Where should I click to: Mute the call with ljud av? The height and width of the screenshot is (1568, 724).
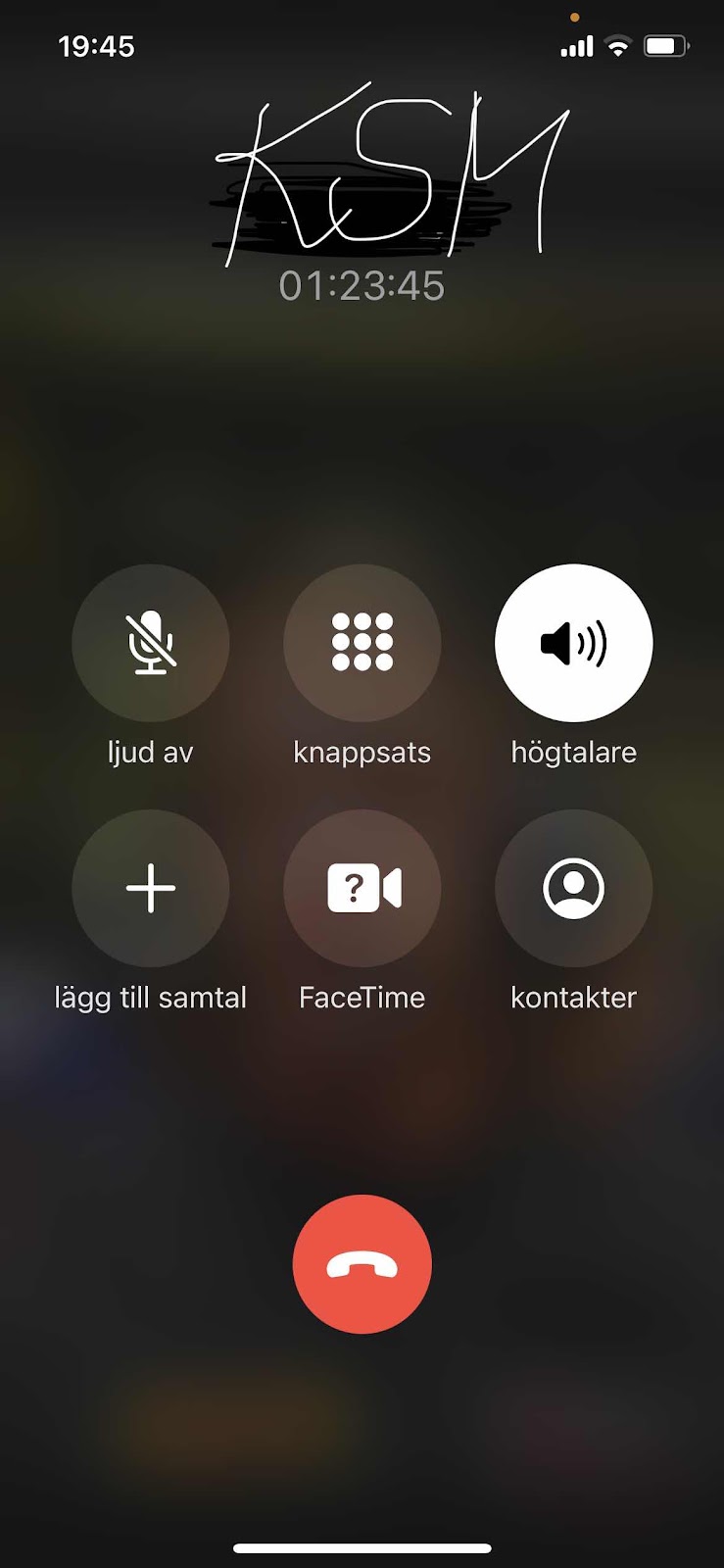tap(151, 643)
